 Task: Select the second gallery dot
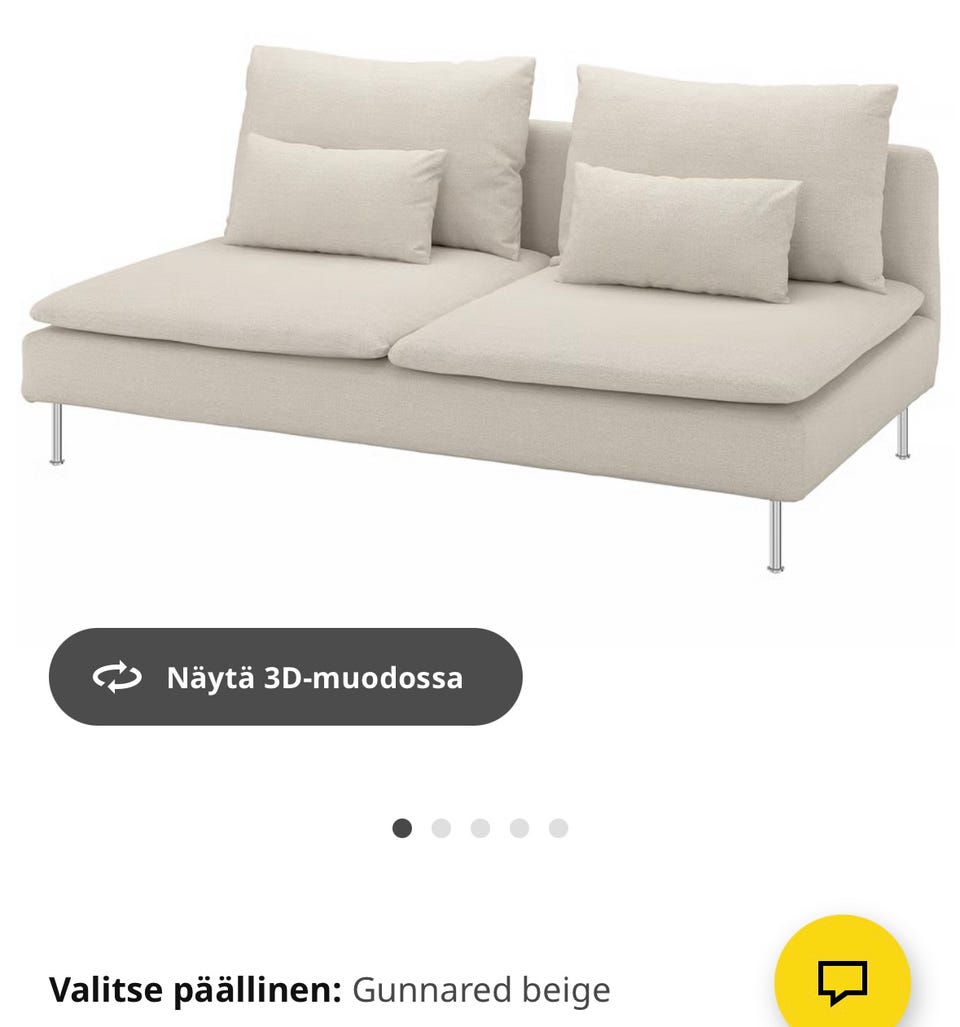[440, 827]
